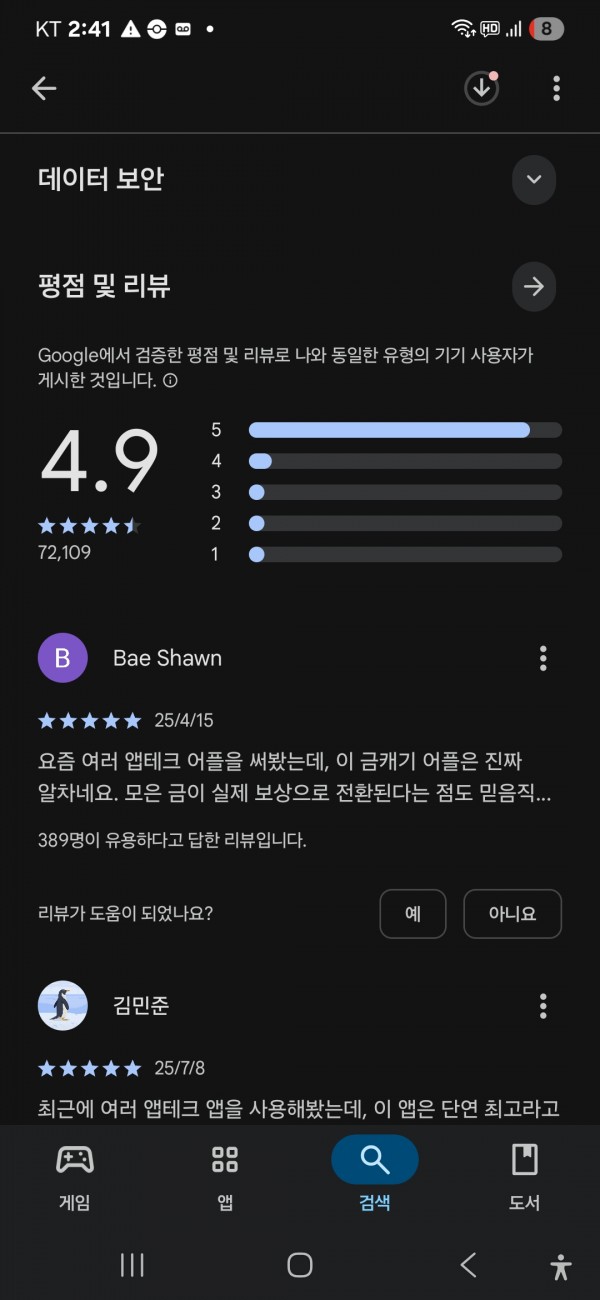Screen dimensions: 600x1300
Task: Go back using the top-left arrow
Action: click(44, 88)
